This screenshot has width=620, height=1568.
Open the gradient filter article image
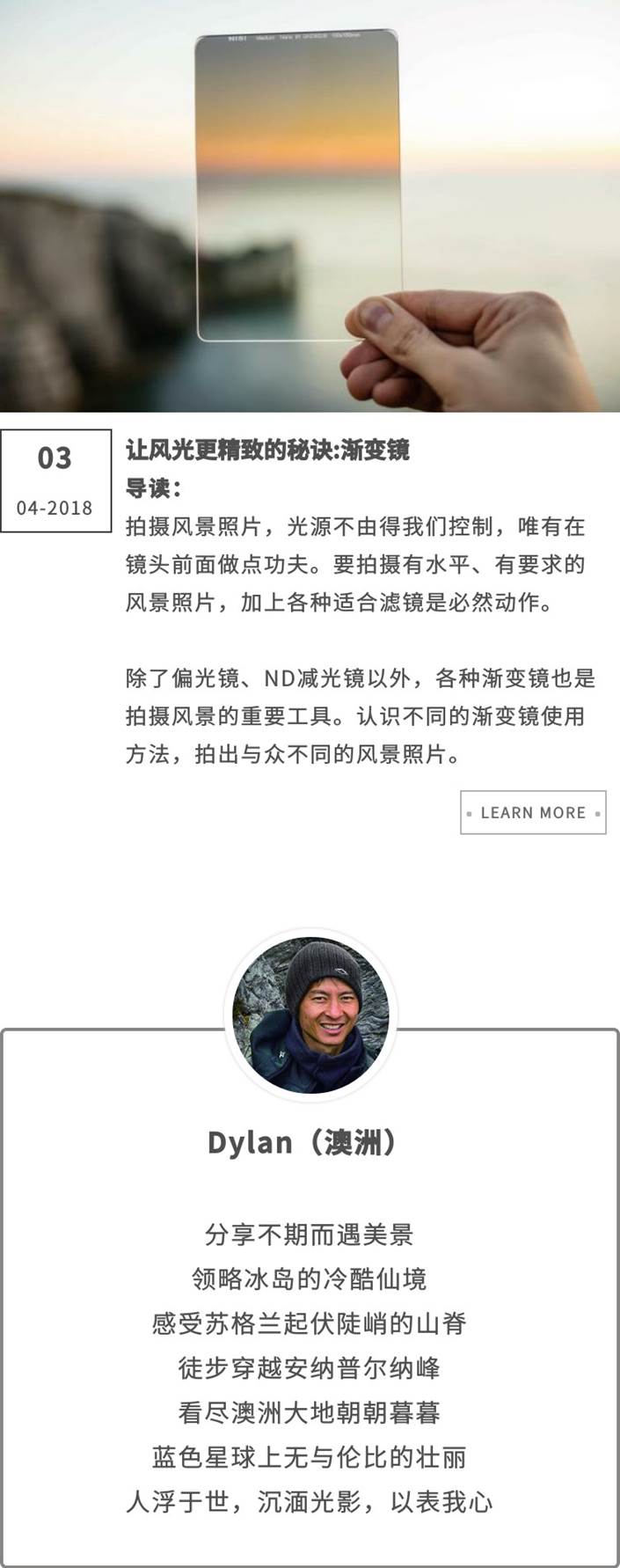(310, 205)
